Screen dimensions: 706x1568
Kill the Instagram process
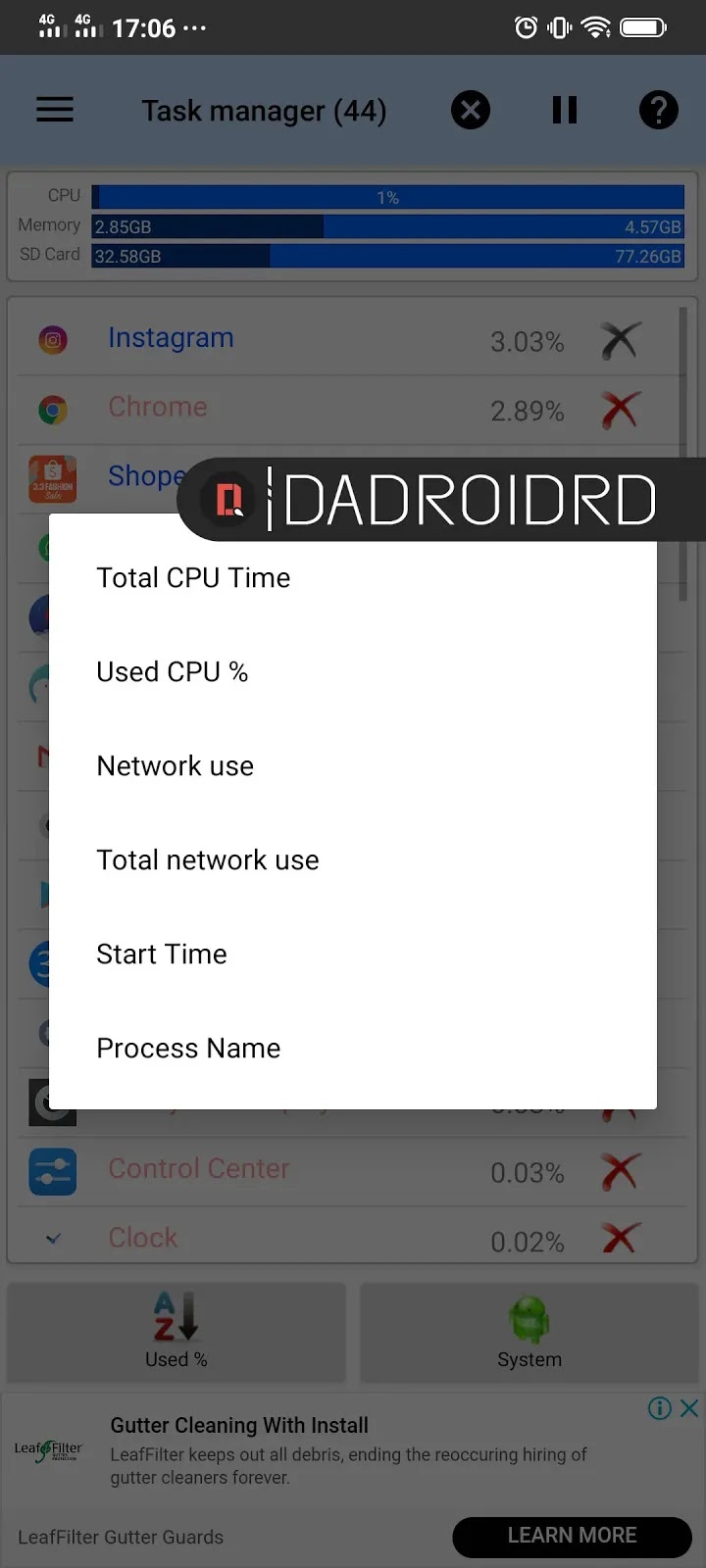click(x=620, y=341)
